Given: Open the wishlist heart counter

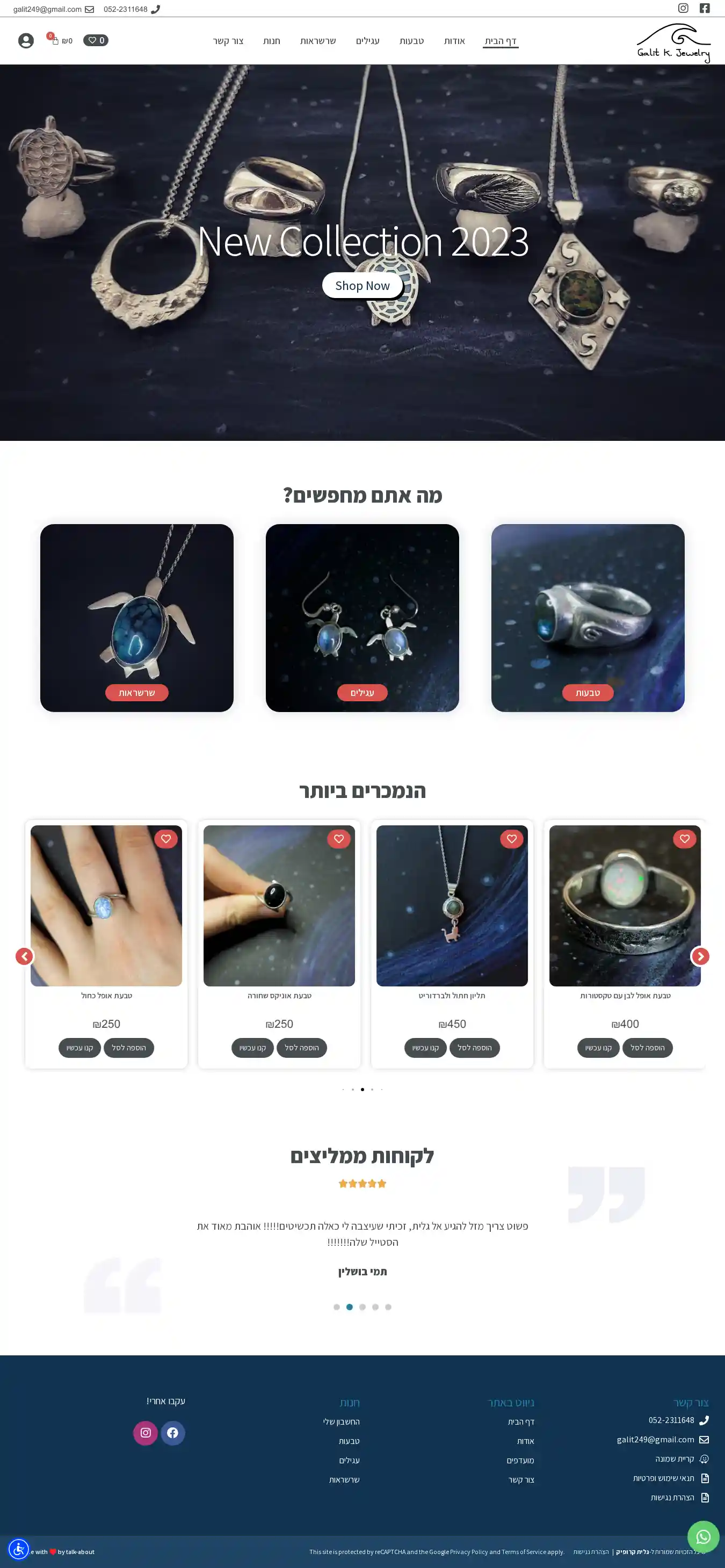Looking at the screenshot, I should coord(96,40).
